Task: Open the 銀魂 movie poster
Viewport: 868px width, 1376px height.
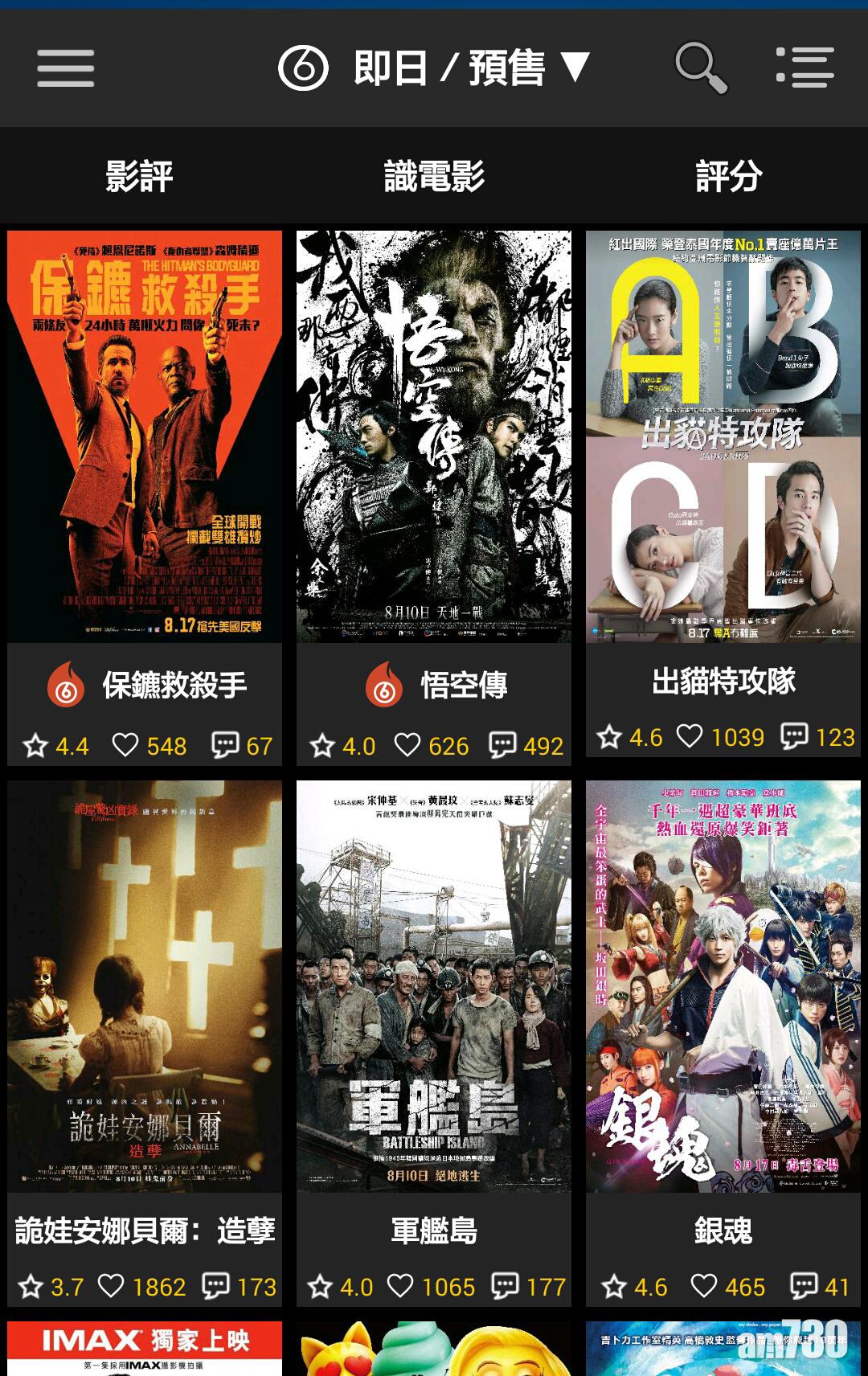Action: (x=723, y=981)
